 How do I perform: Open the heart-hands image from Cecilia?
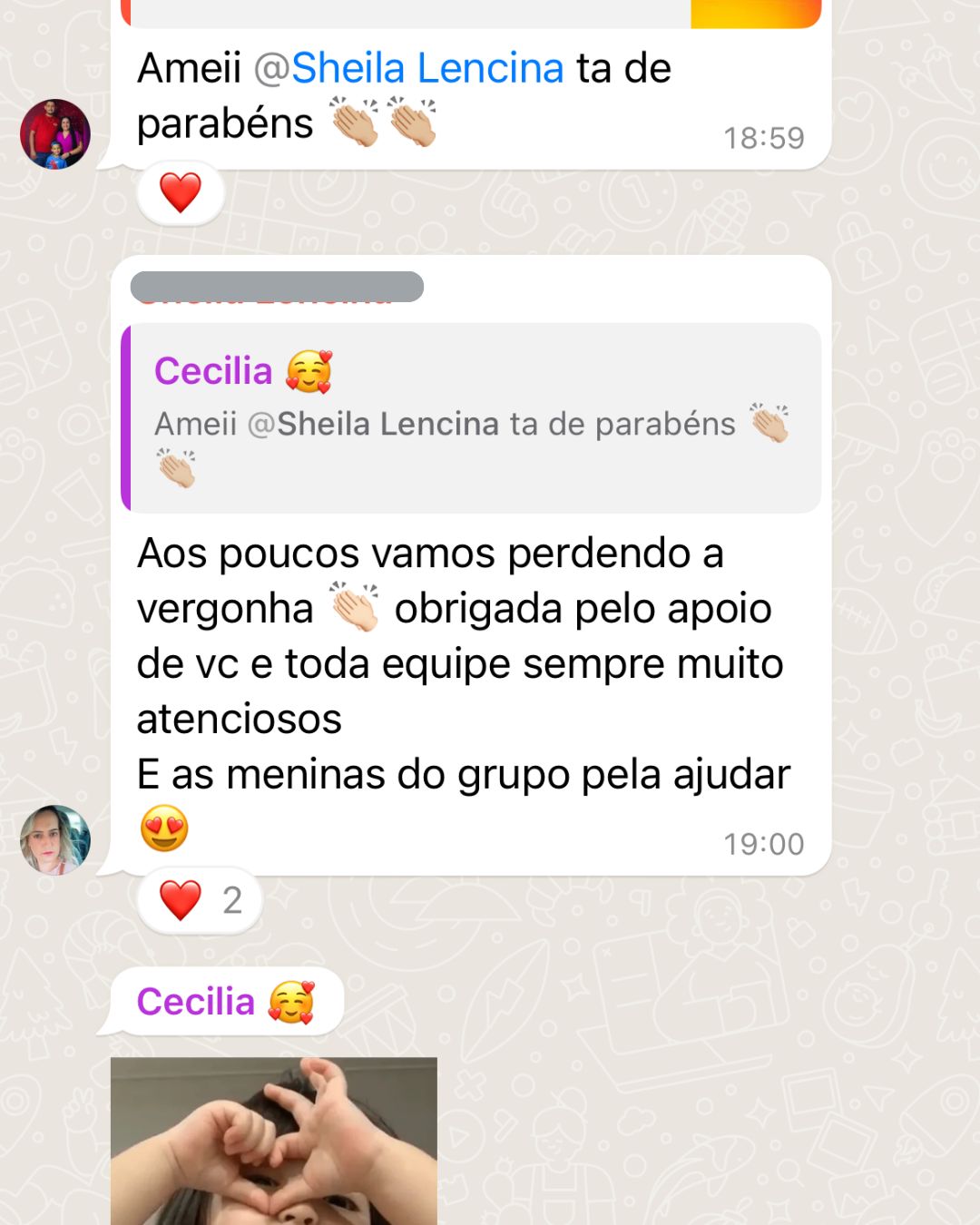click(x=274, y=1141)
